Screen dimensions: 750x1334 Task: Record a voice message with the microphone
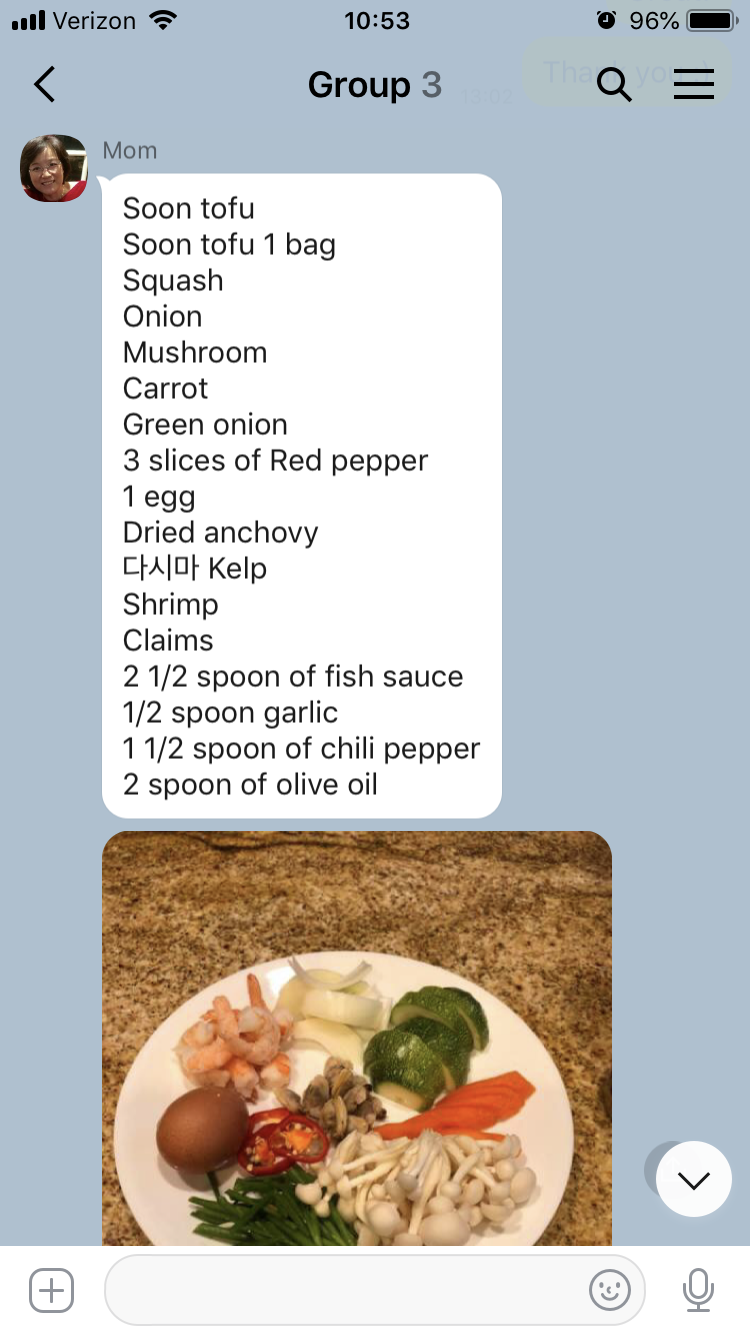pos(699,1290)
